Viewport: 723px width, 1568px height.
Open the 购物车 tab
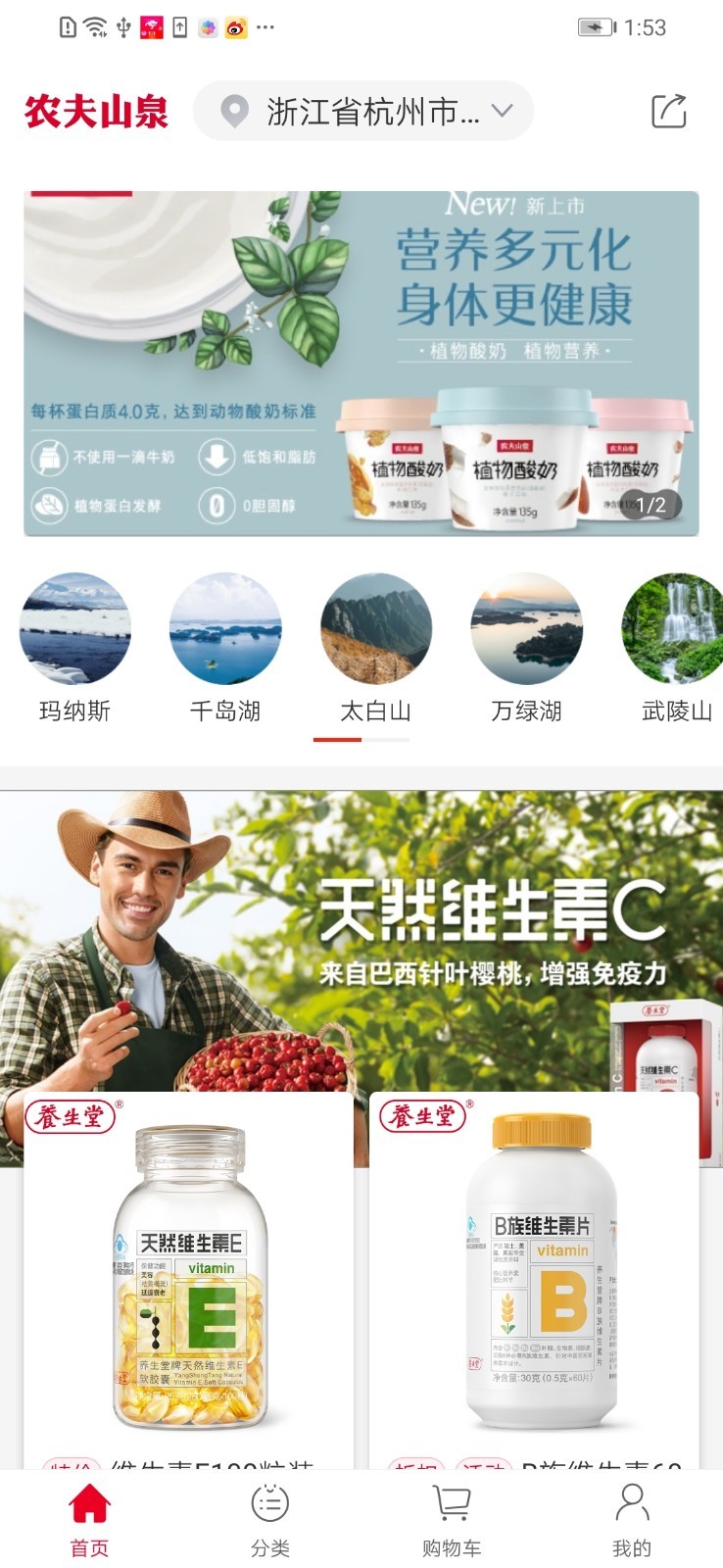tap(452, 1518)
